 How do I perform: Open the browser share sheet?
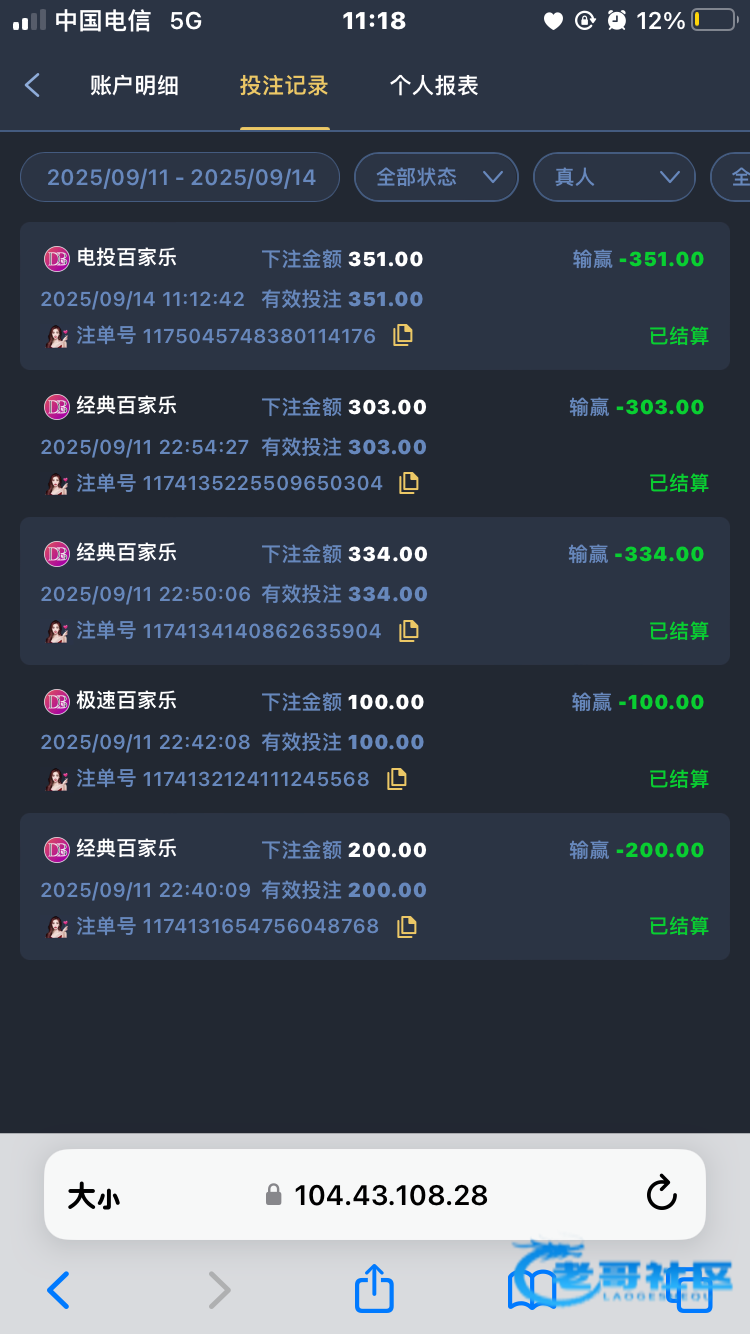[x=375, y=1288]
